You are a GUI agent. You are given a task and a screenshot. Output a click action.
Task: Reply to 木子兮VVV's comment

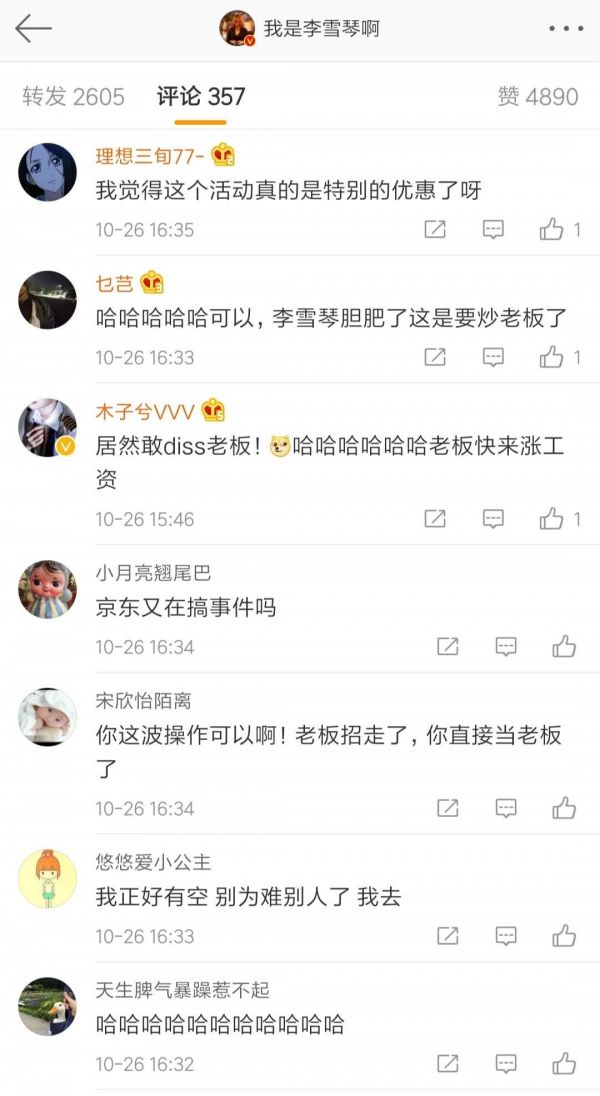click(493, 519)
